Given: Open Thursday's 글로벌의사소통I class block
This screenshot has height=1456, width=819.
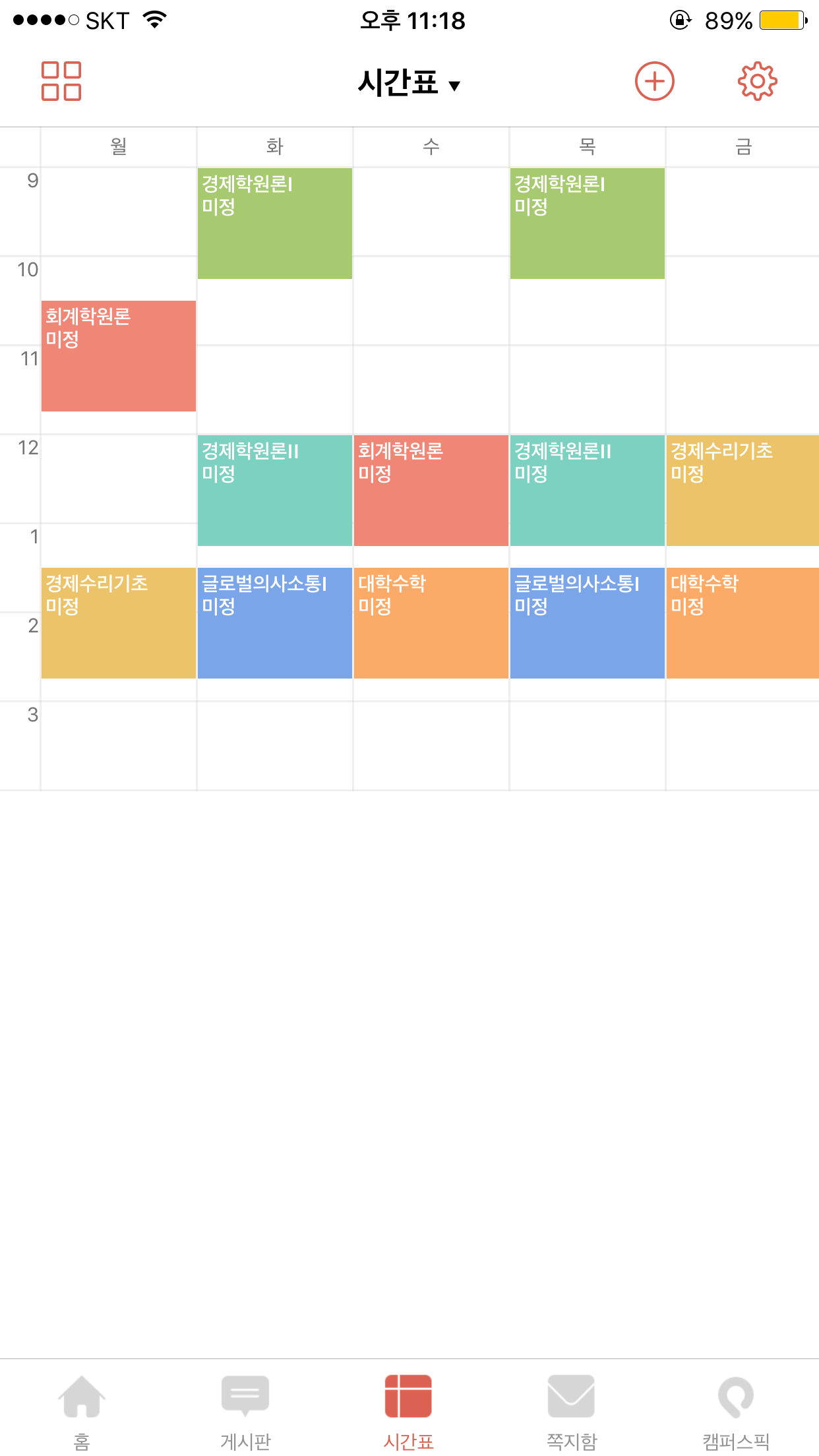Looking at the screenshot, I should (588, 623).
